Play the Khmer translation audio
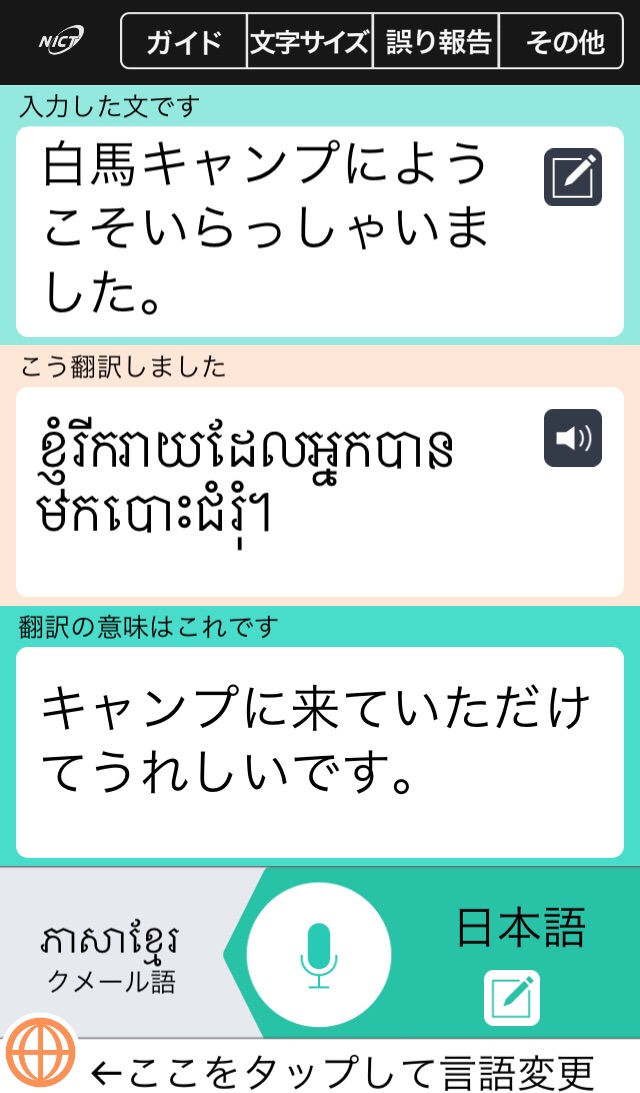The image size is (640, 1093). (573, 438)
